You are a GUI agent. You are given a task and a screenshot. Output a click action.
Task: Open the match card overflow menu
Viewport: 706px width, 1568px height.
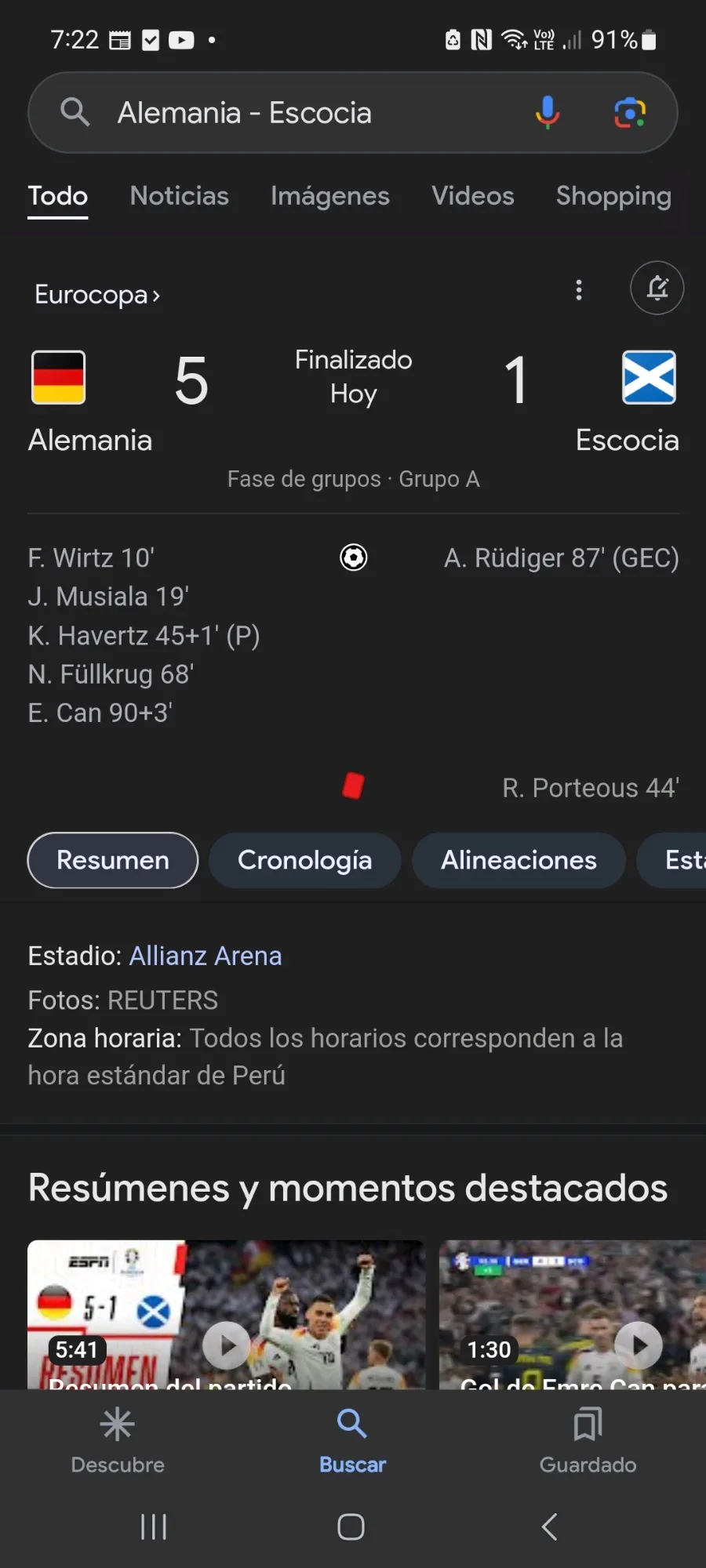coord(579,290)
